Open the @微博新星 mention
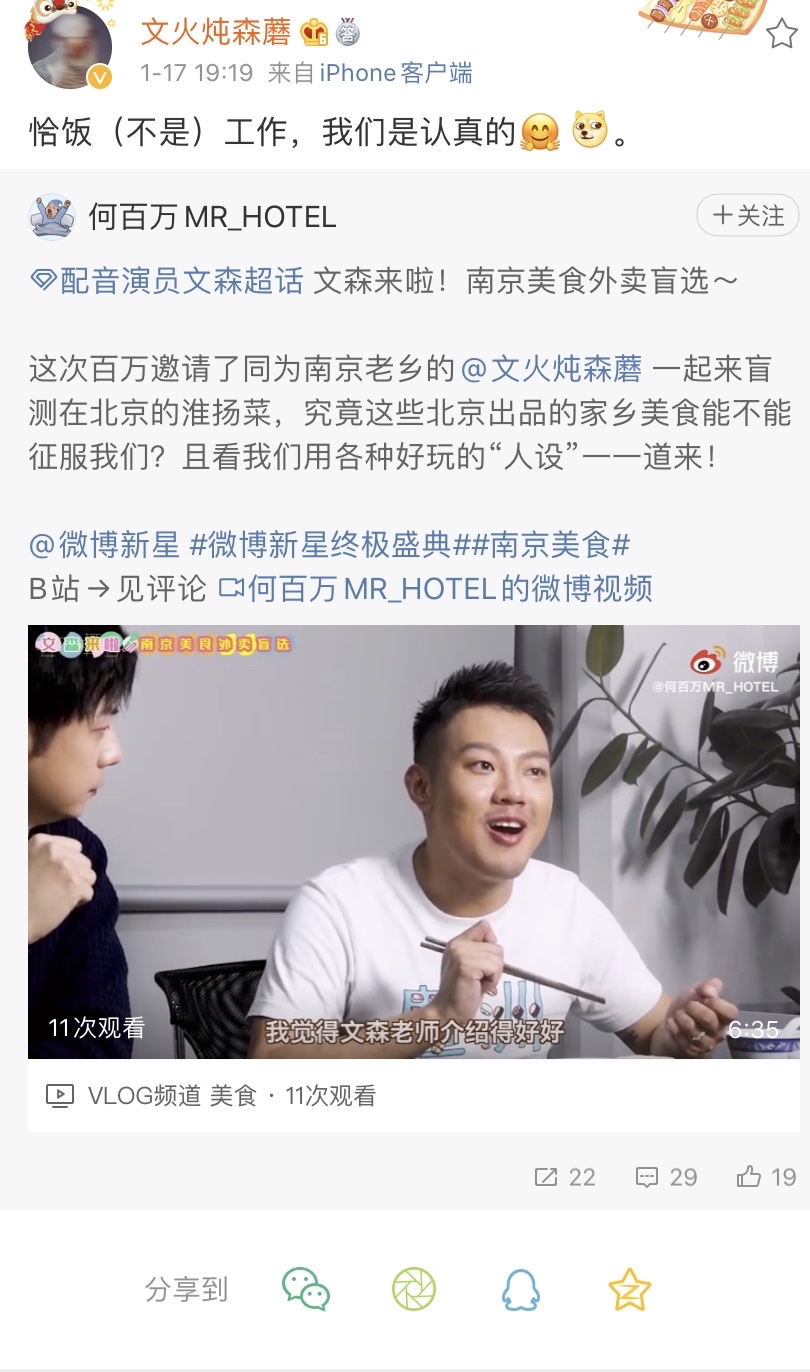The width and height of the screenshot is (810, 1372). pyautogui.click(x=104, y=545)
